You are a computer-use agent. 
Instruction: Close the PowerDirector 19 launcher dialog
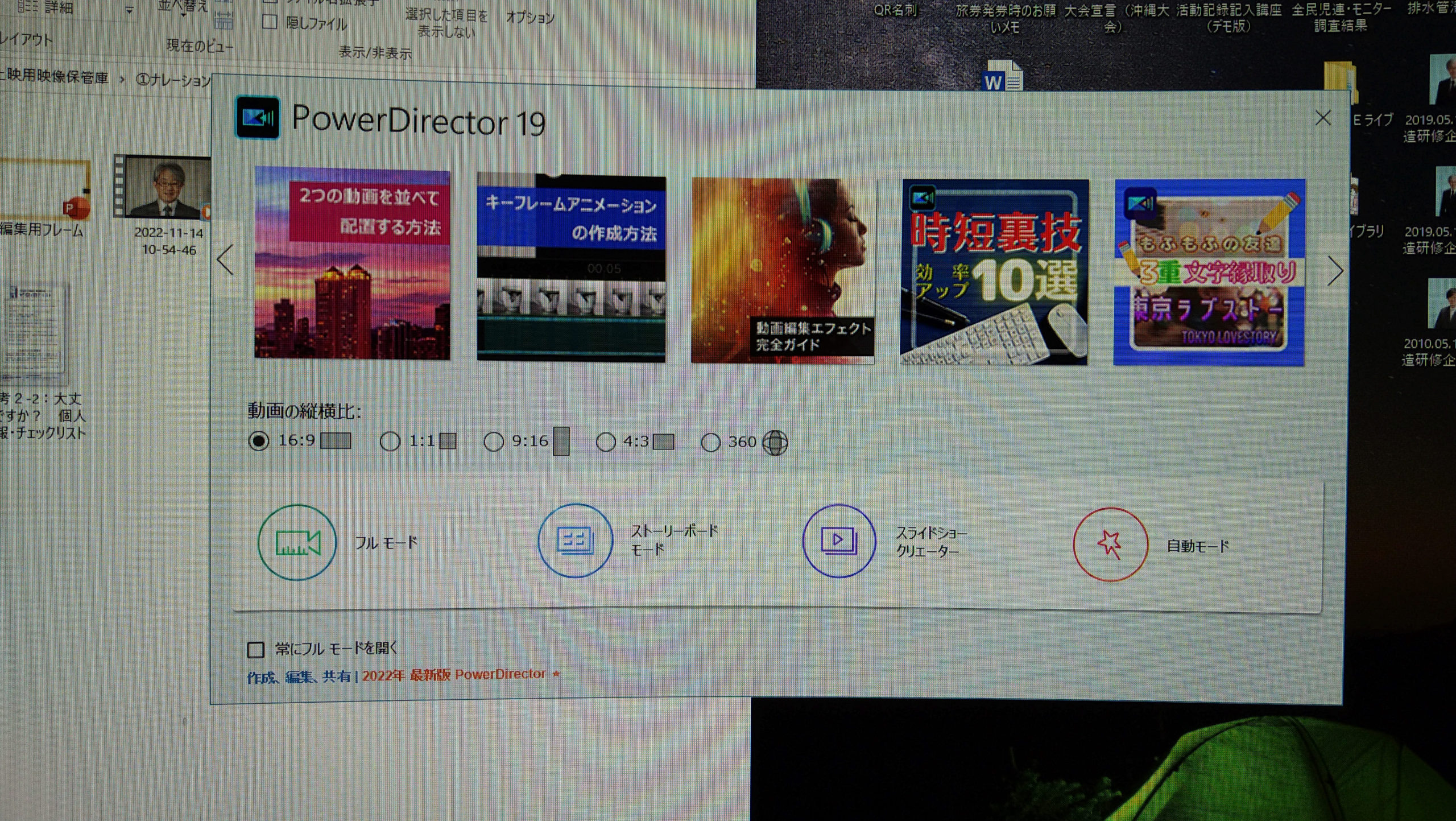(x=1323, y=118)
